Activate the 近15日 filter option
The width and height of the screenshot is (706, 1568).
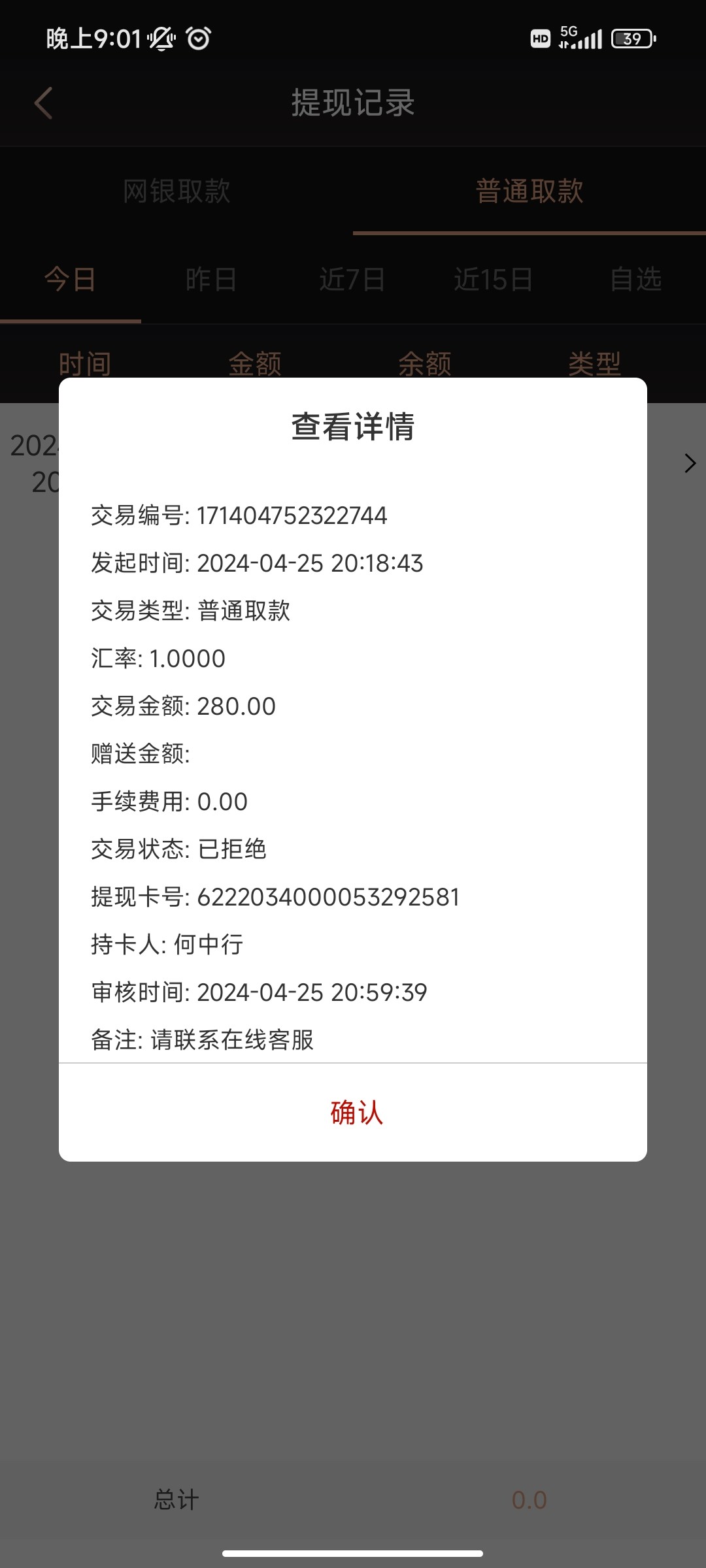tap(493, 279)
